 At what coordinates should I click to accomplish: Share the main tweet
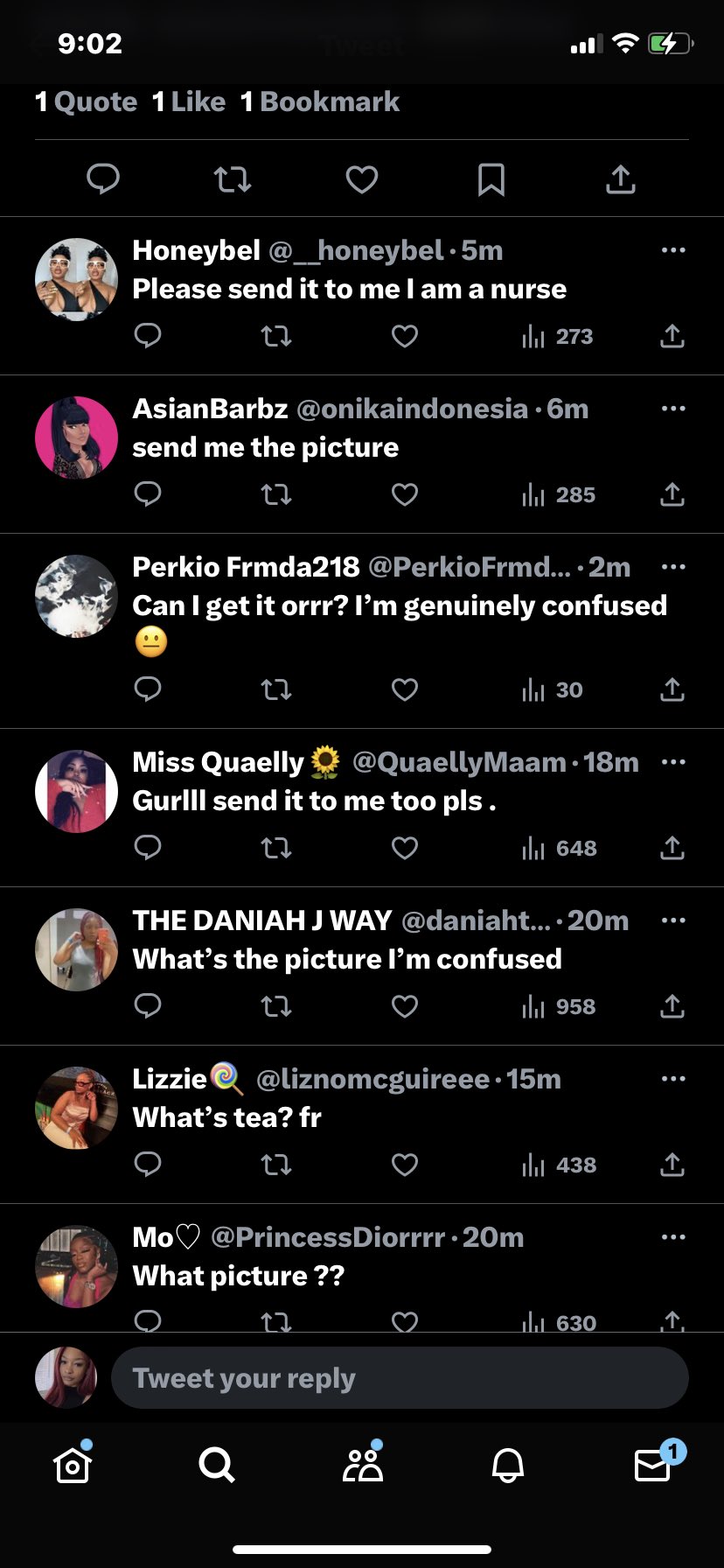pyautogui.click(x=620, y=180)
